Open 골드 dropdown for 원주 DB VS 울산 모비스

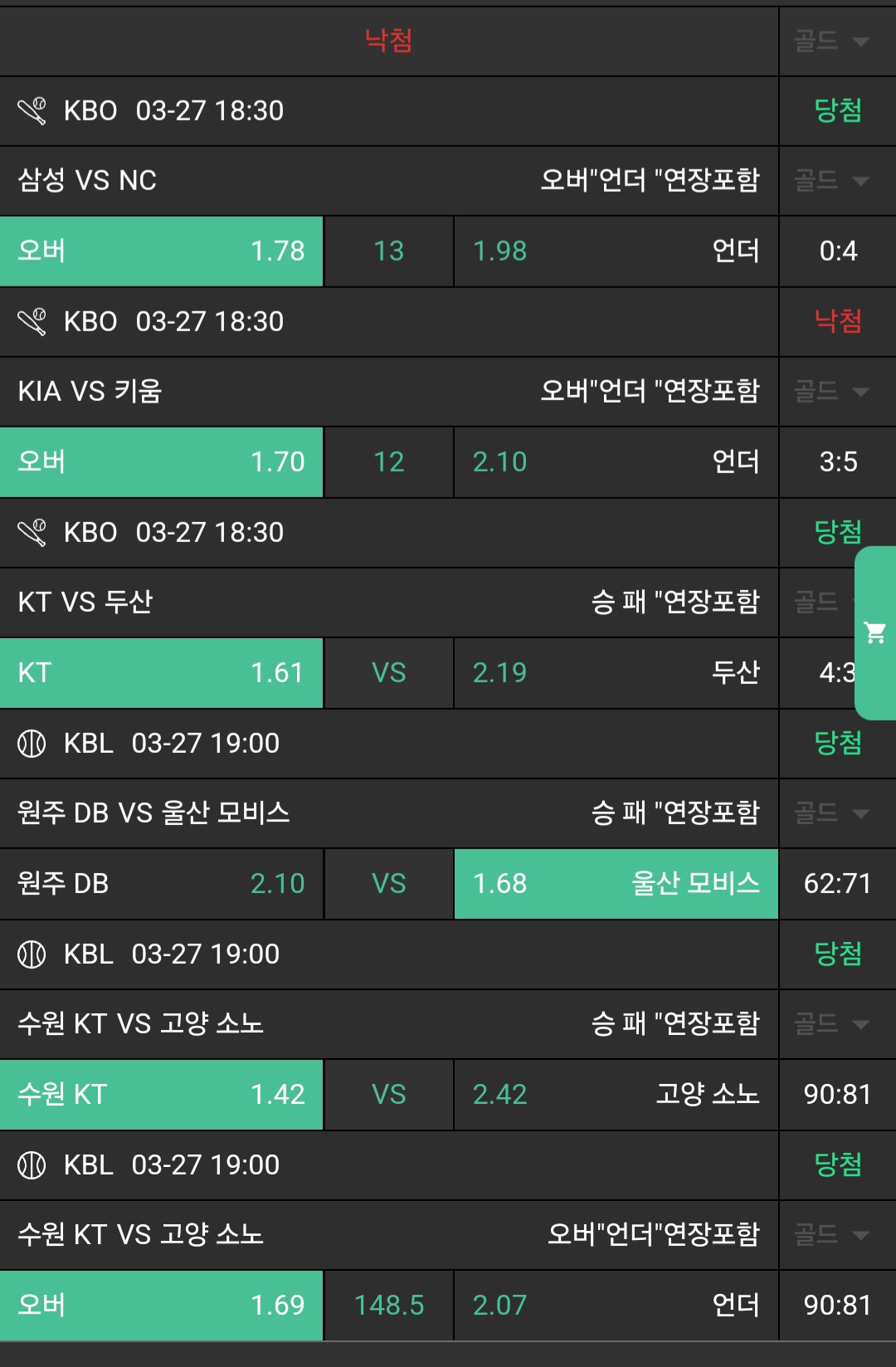click(x=832, y=813)
